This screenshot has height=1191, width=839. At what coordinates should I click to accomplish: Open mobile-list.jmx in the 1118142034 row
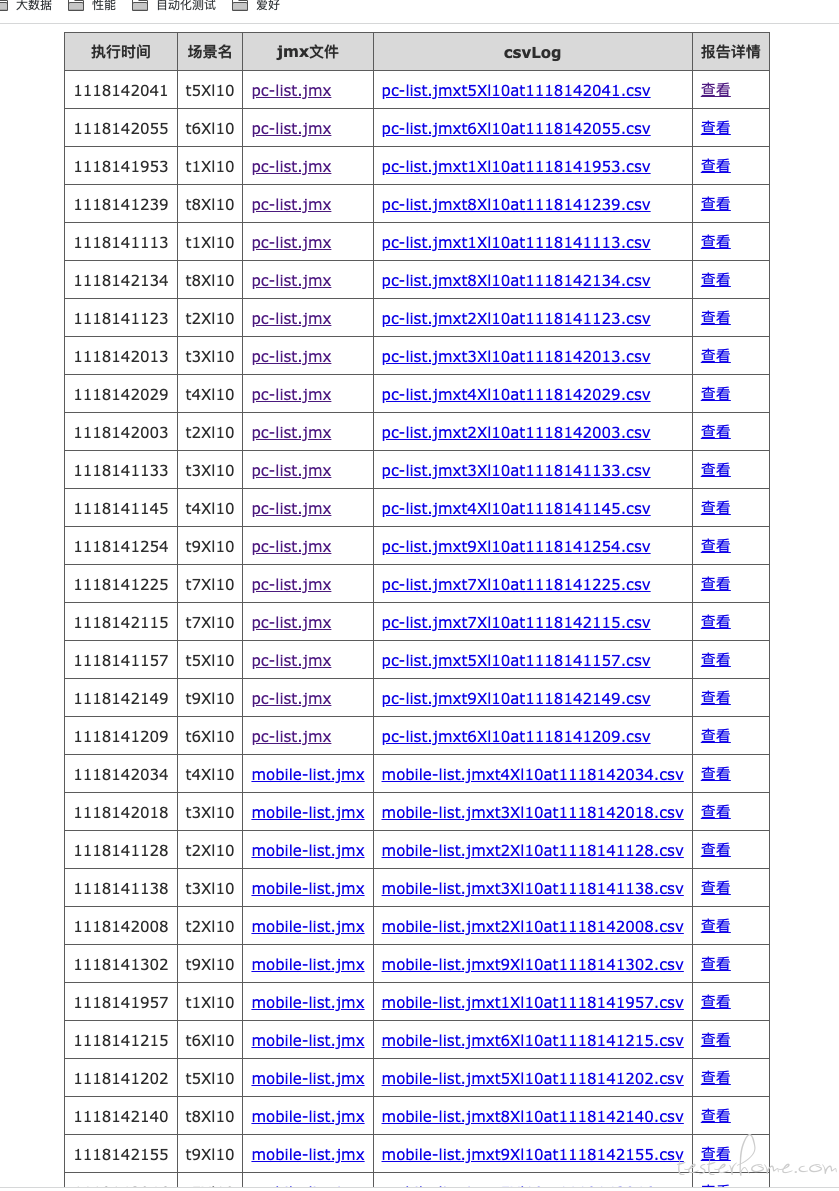(308, 775)
